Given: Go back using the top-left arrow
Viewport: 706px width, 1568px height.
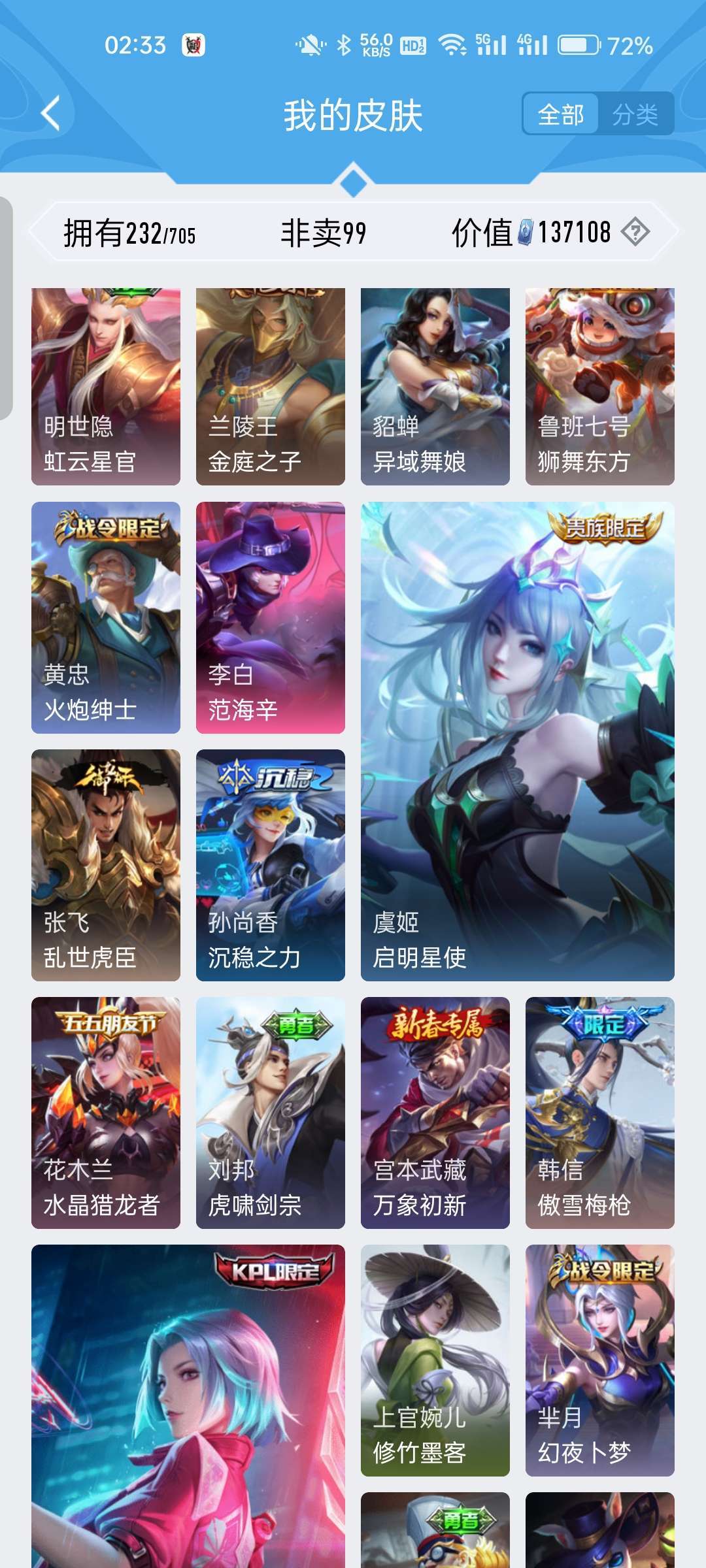Looking at the screenshot, I should 51,114.
